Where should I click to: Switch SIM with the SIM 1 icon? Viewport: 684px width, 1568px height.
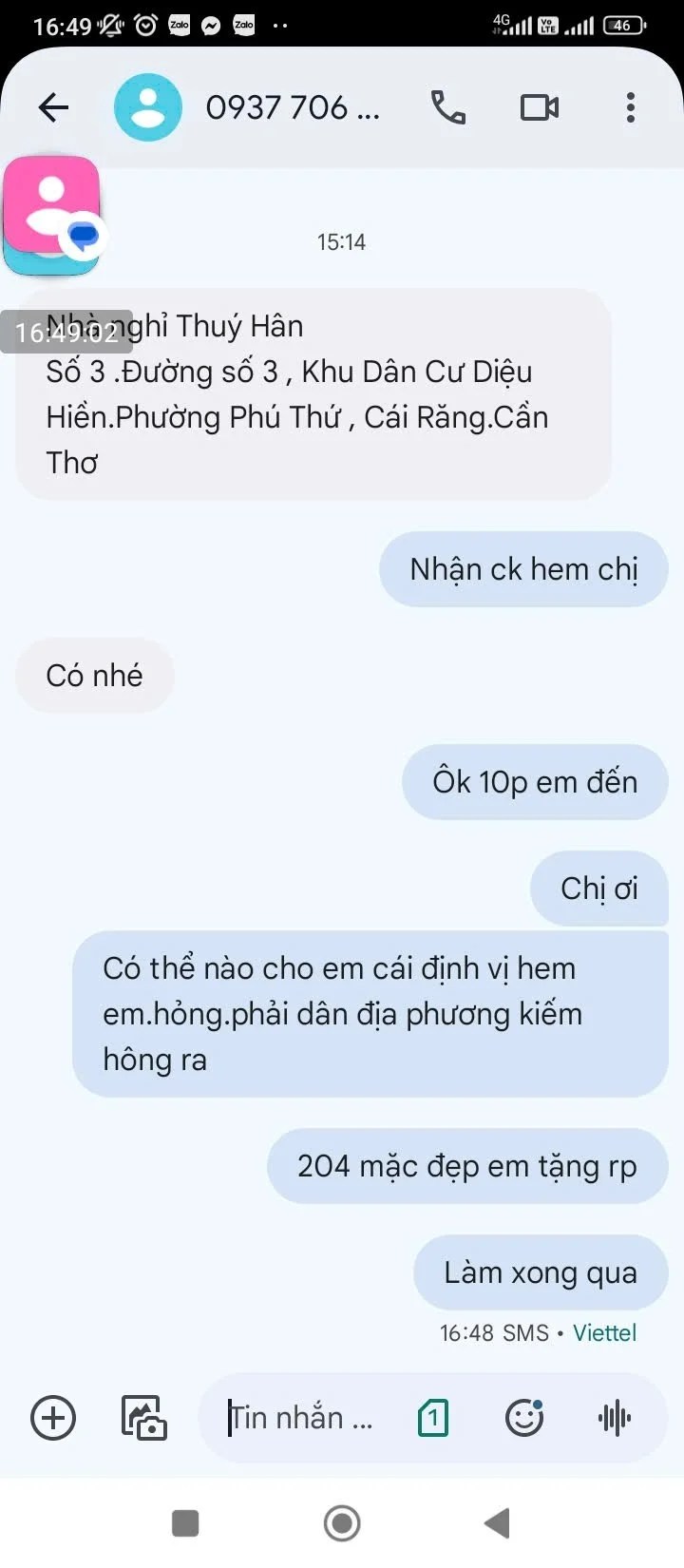click(433, 1419)
